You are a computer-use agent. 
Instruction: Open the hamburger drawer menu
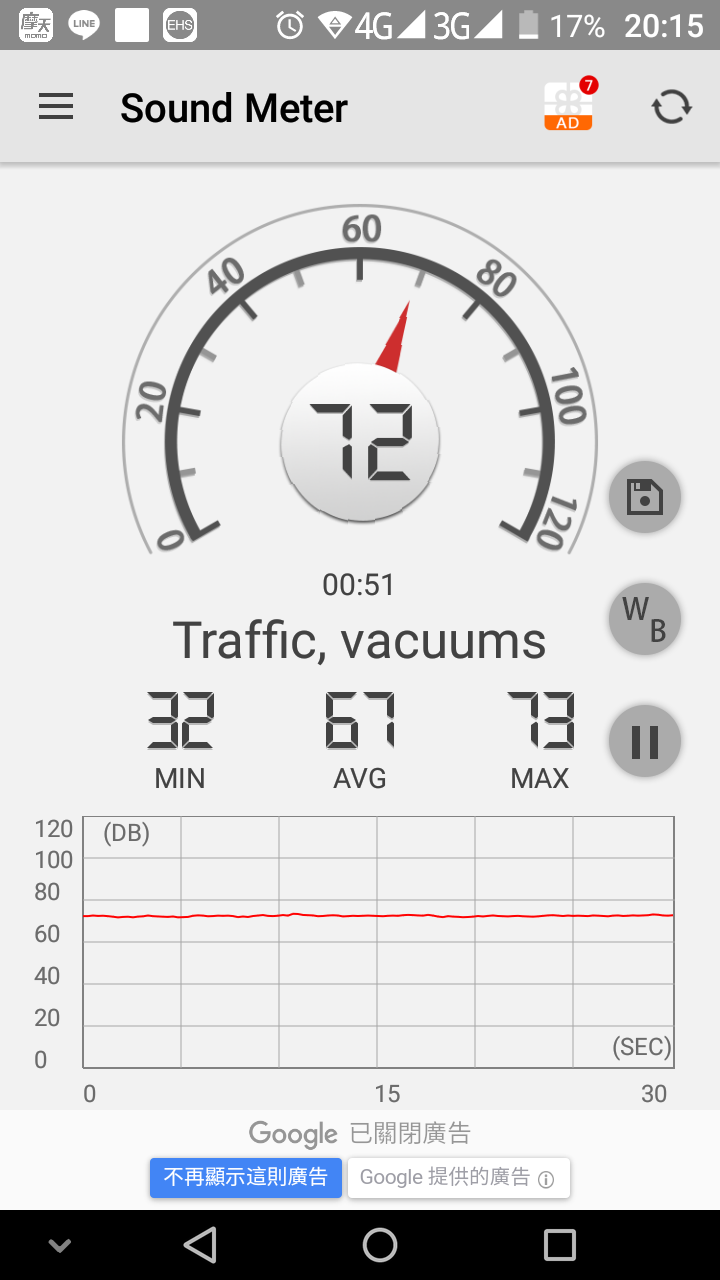point(56,107)
